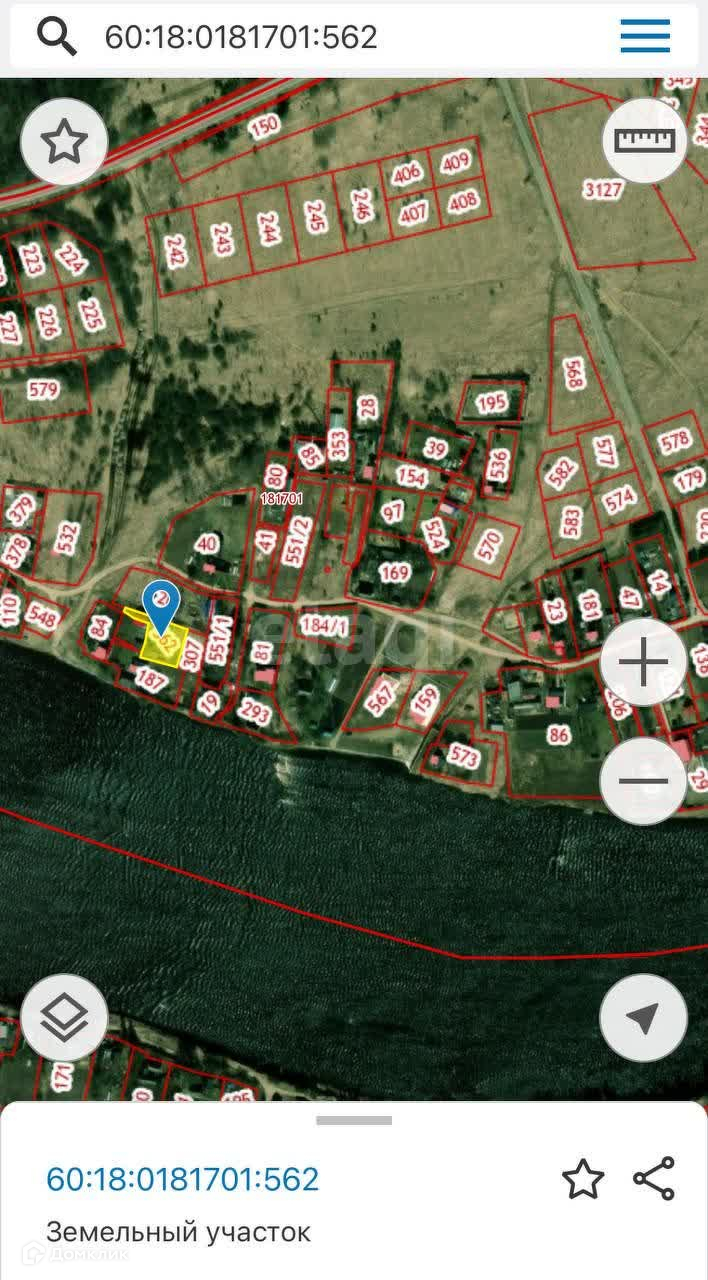The height and width of the screenshot is (1280, 708).
Task: Expand the bottom sheet handle
Action: (x=354, y=1121)
